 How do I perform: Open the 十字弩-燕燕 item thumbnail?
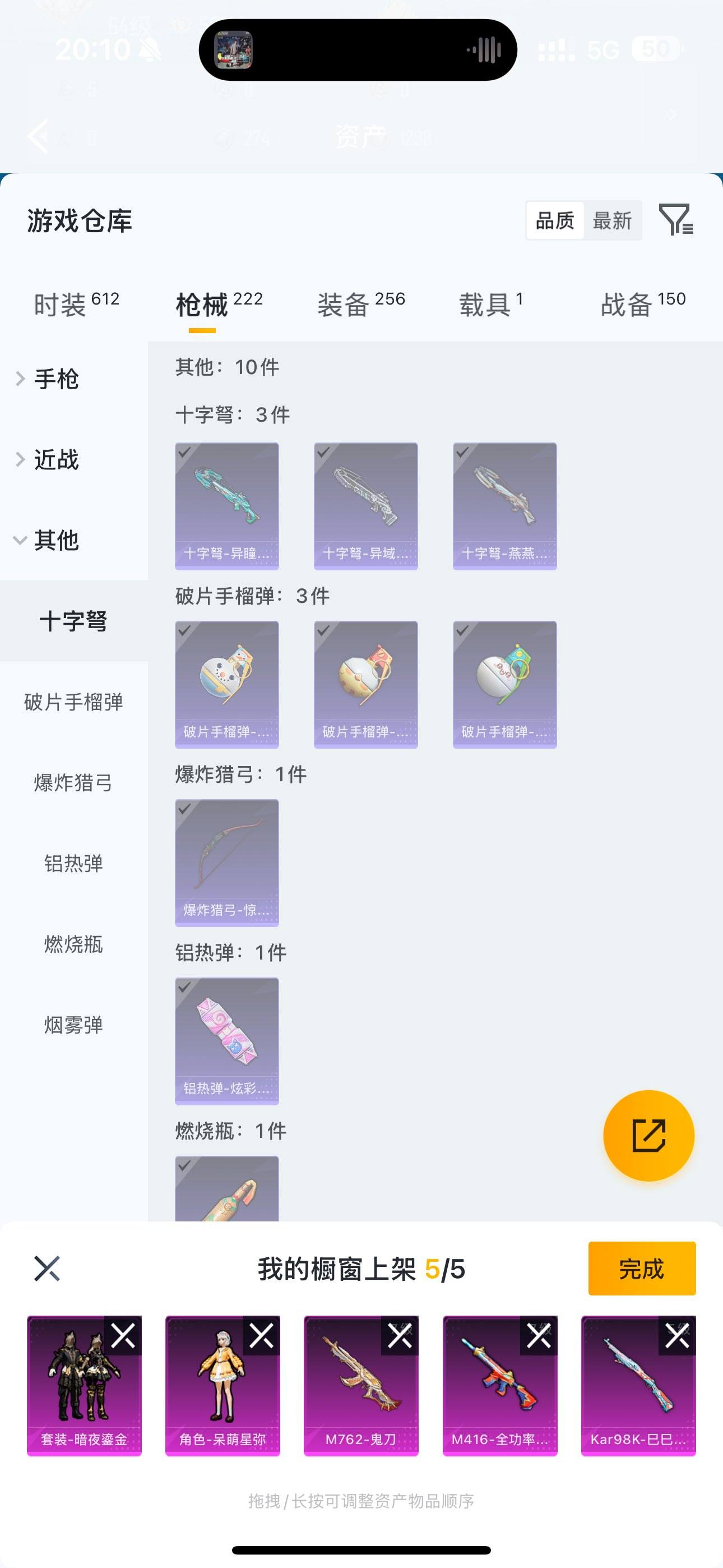[505, 505]
